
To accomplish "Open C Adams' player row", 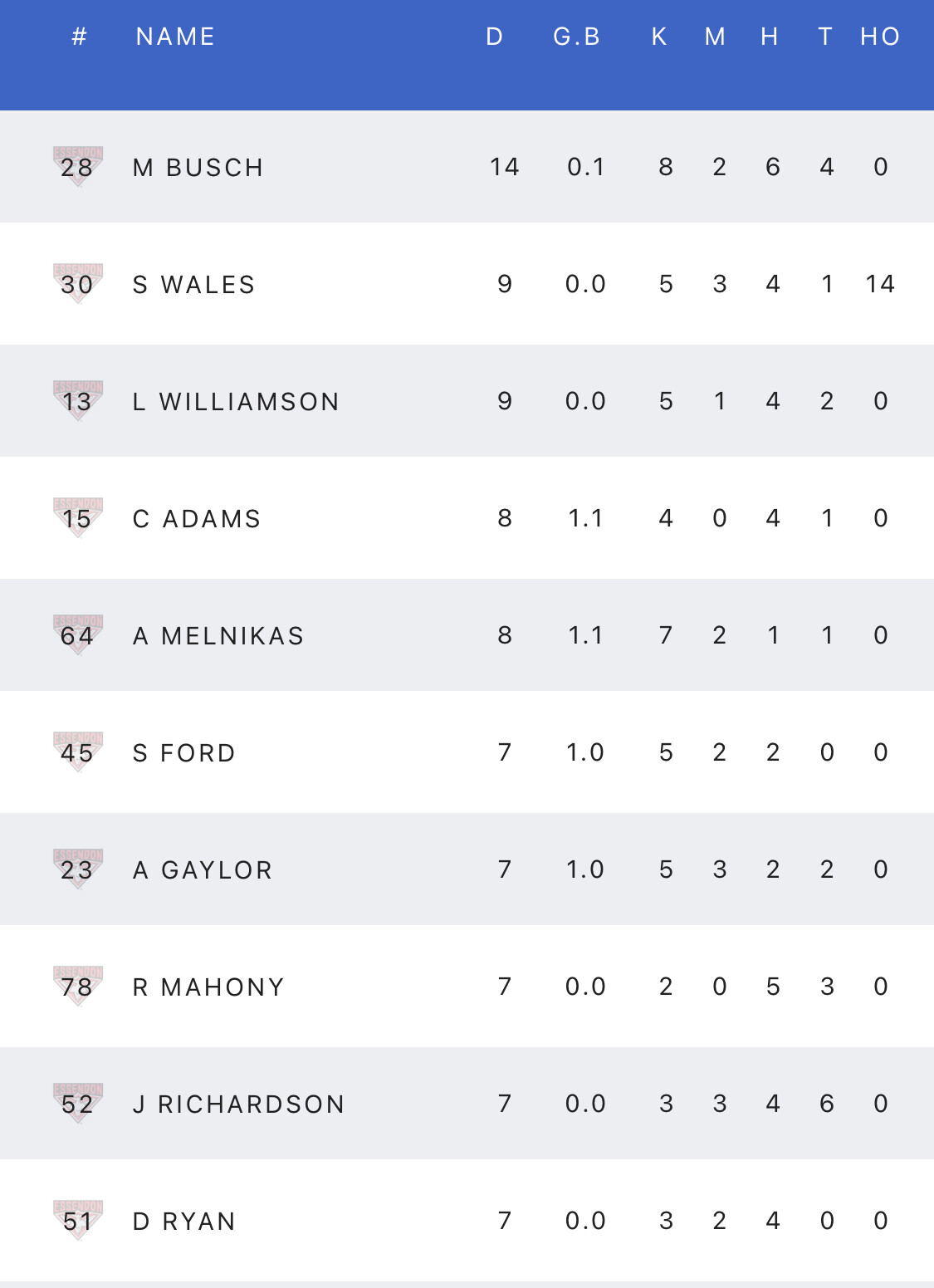I will (198, 519).
